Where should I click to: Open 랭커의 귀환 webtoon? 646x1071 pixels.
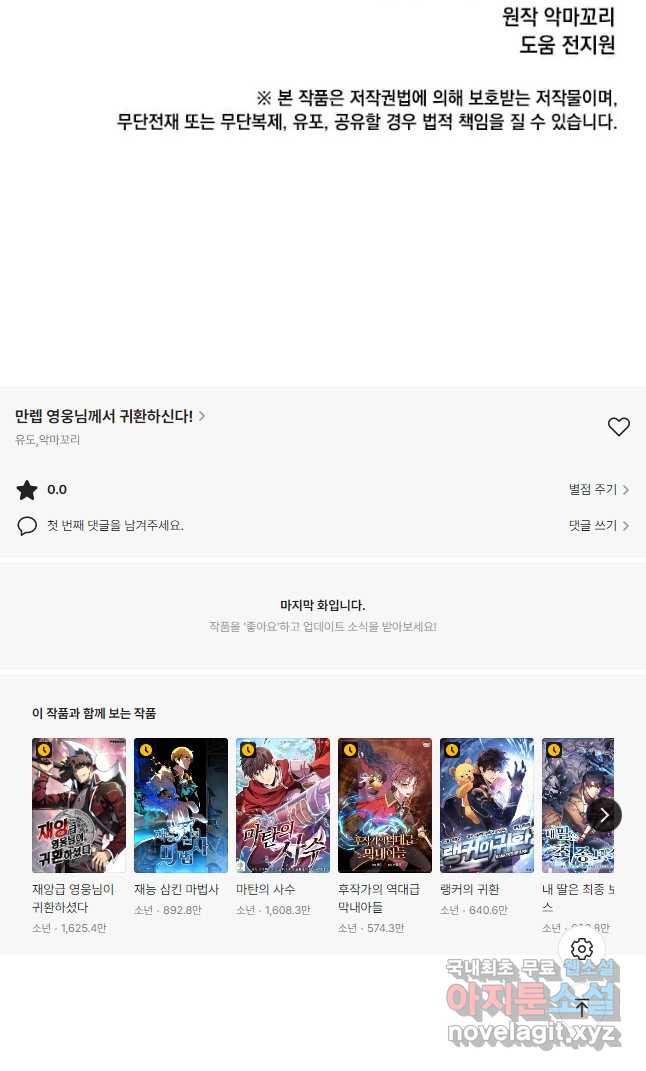[487, 806]
